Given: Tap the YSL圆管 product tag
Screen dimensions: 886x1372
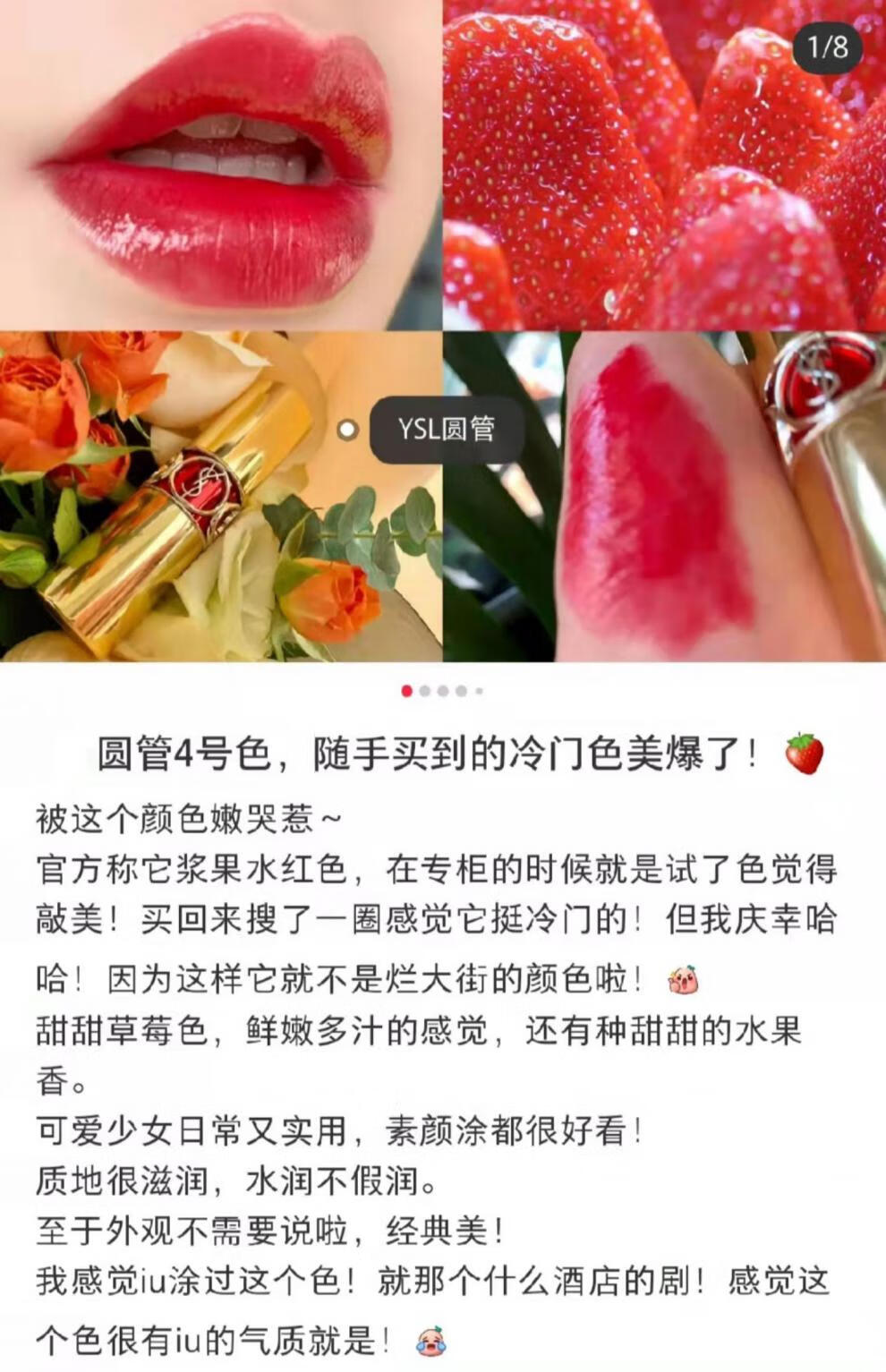Looking at the screenshot, I should pyautogui.click(x=447, y=430).
